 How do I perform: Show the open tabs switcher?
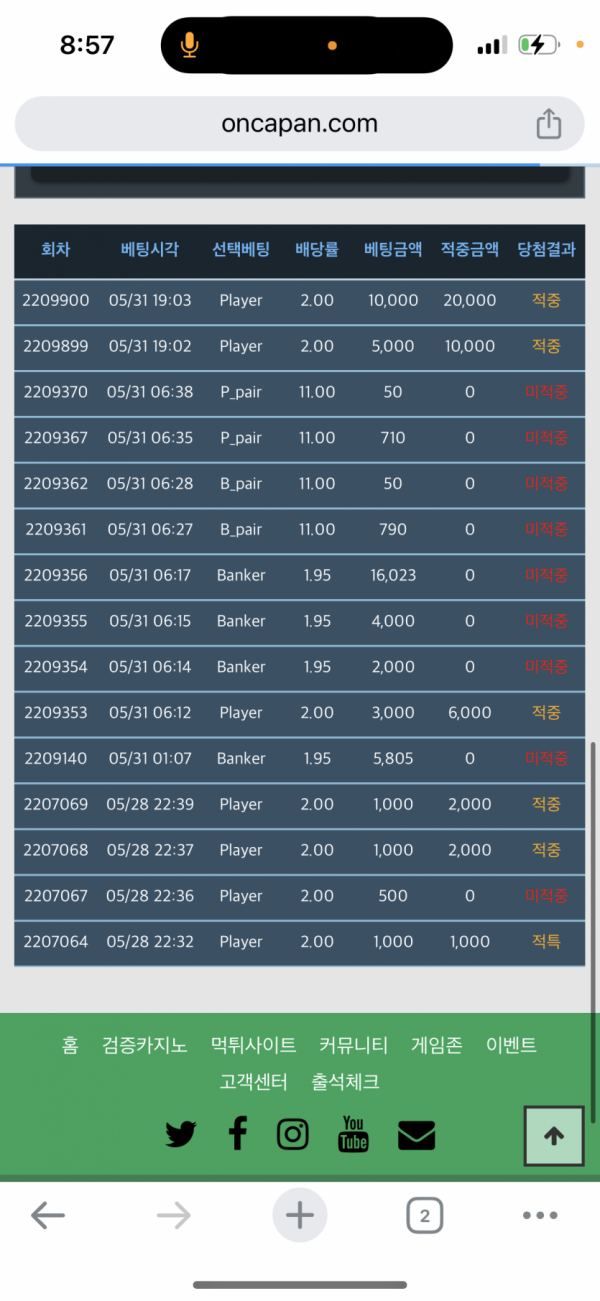424,1216
